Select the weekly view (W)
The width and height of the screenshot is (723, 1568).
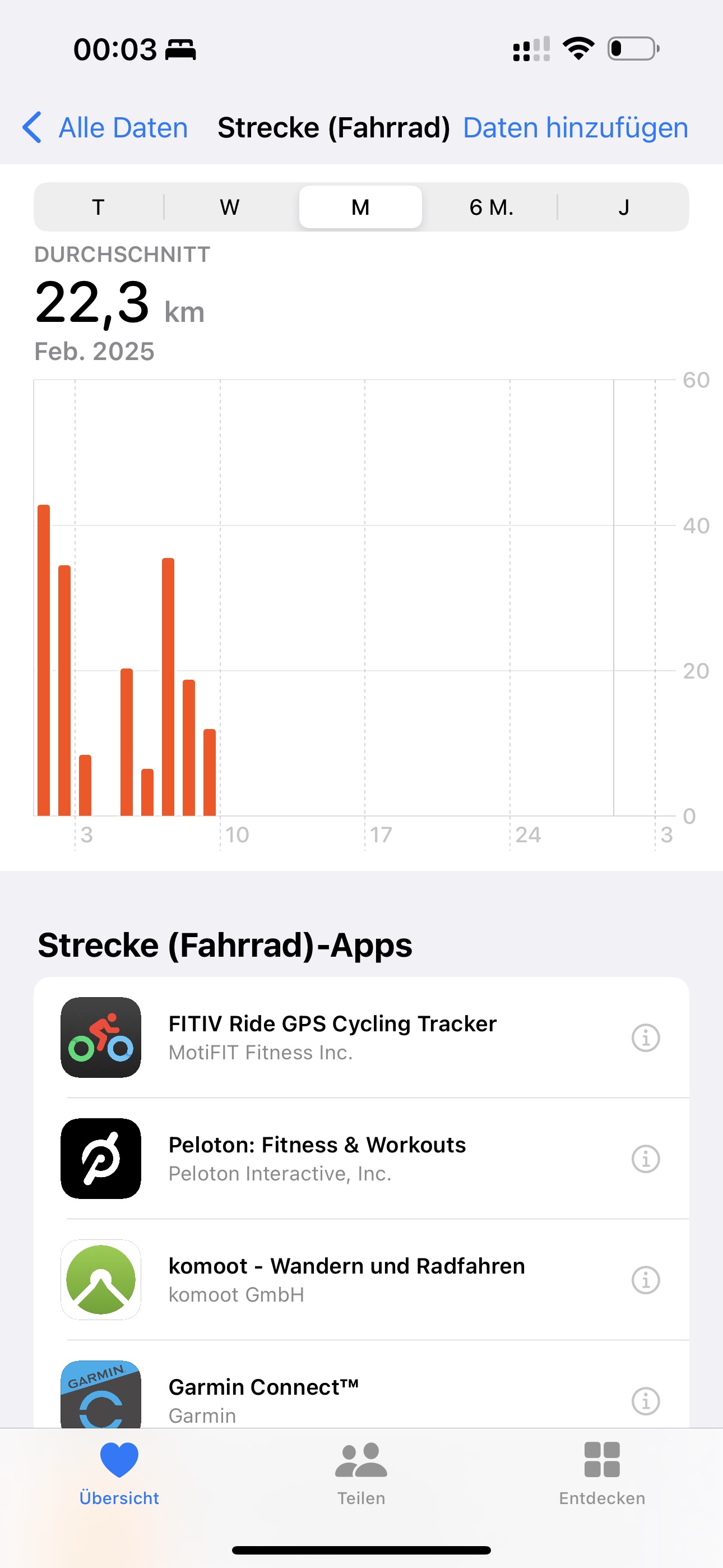coord(229,207)
